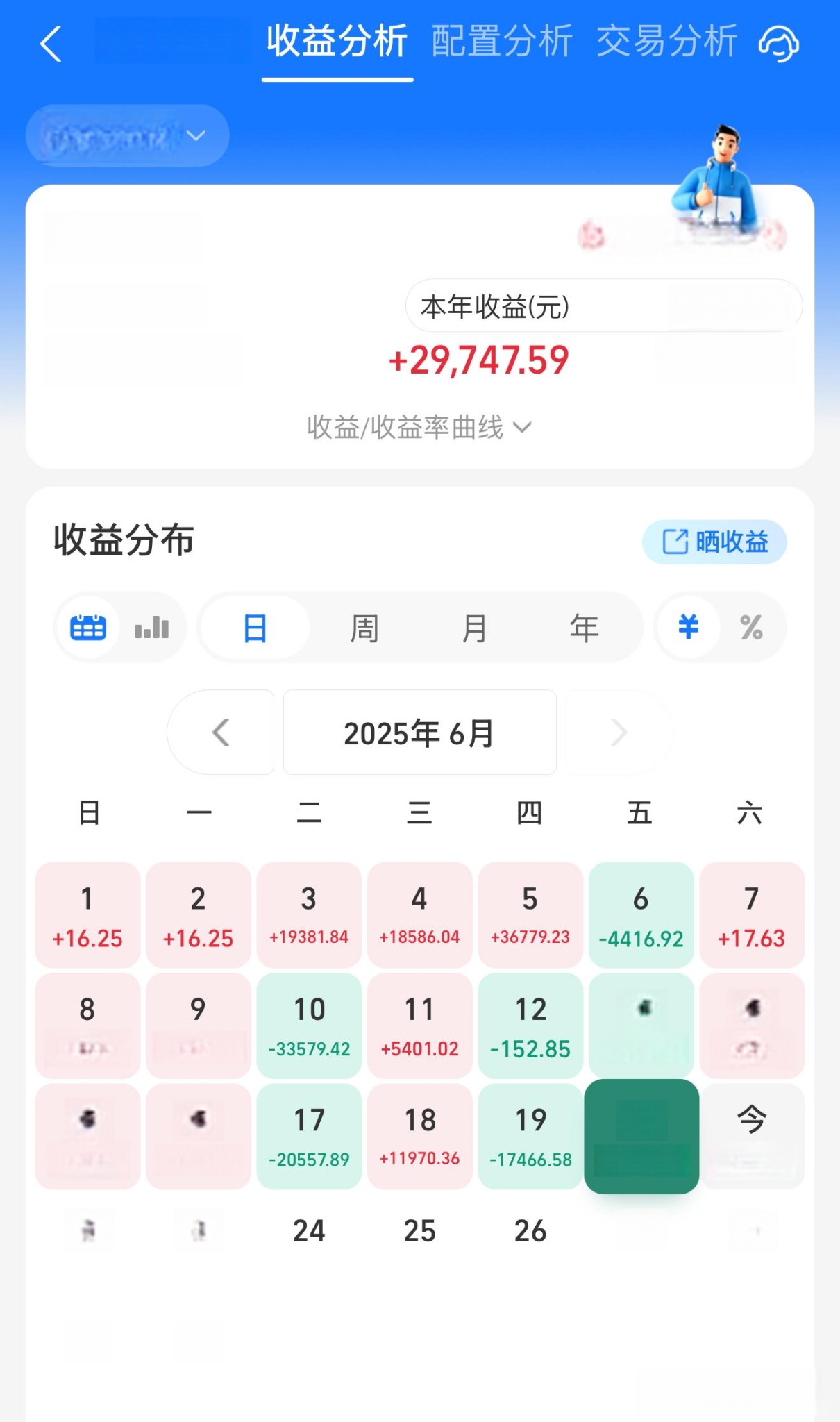This screenshot has height=1422, width=840.
Task: Select the 今 (today) cell
Action: [x=752, y=1137]
